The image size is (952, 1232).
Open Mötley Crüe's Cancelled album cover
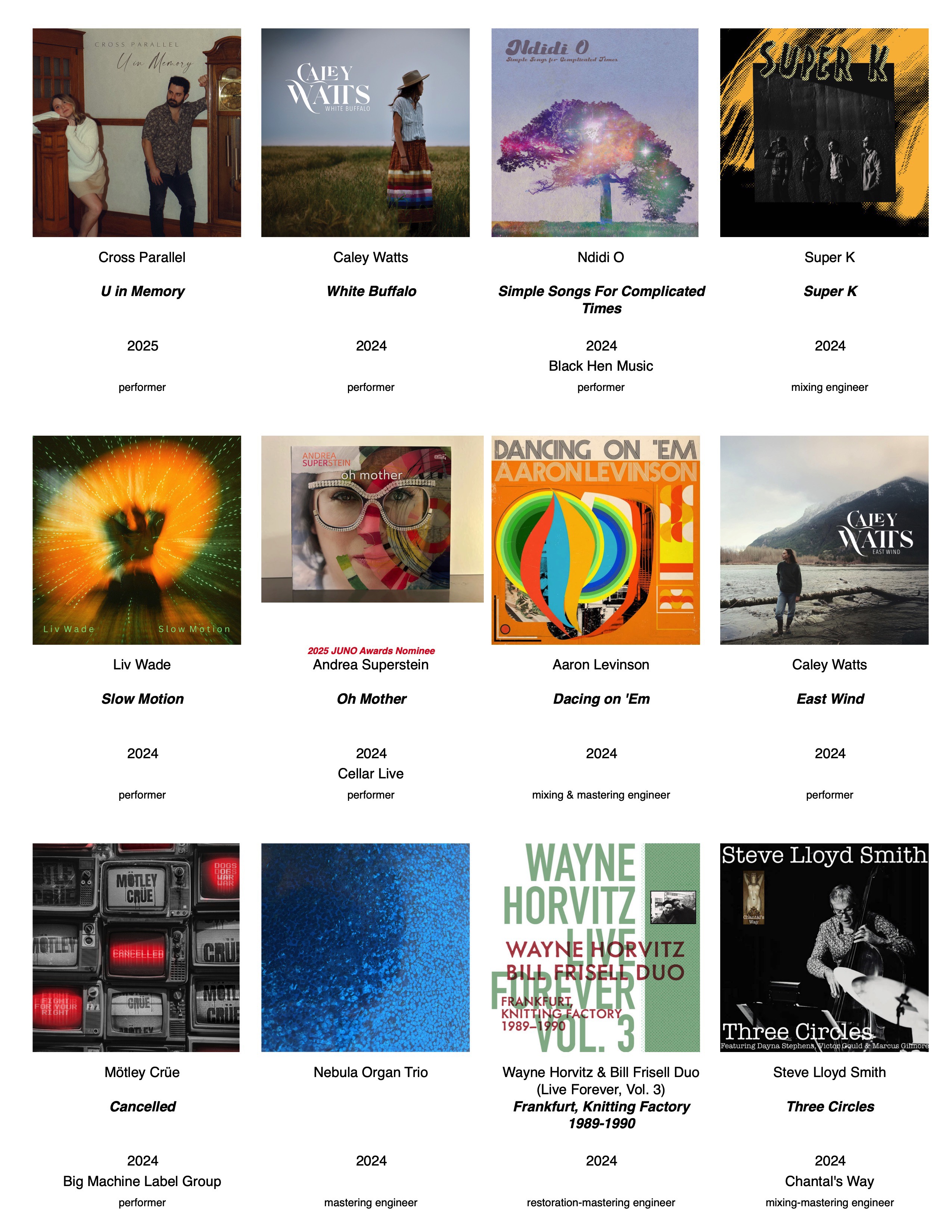pyautogui.click(x=136, y=947)
